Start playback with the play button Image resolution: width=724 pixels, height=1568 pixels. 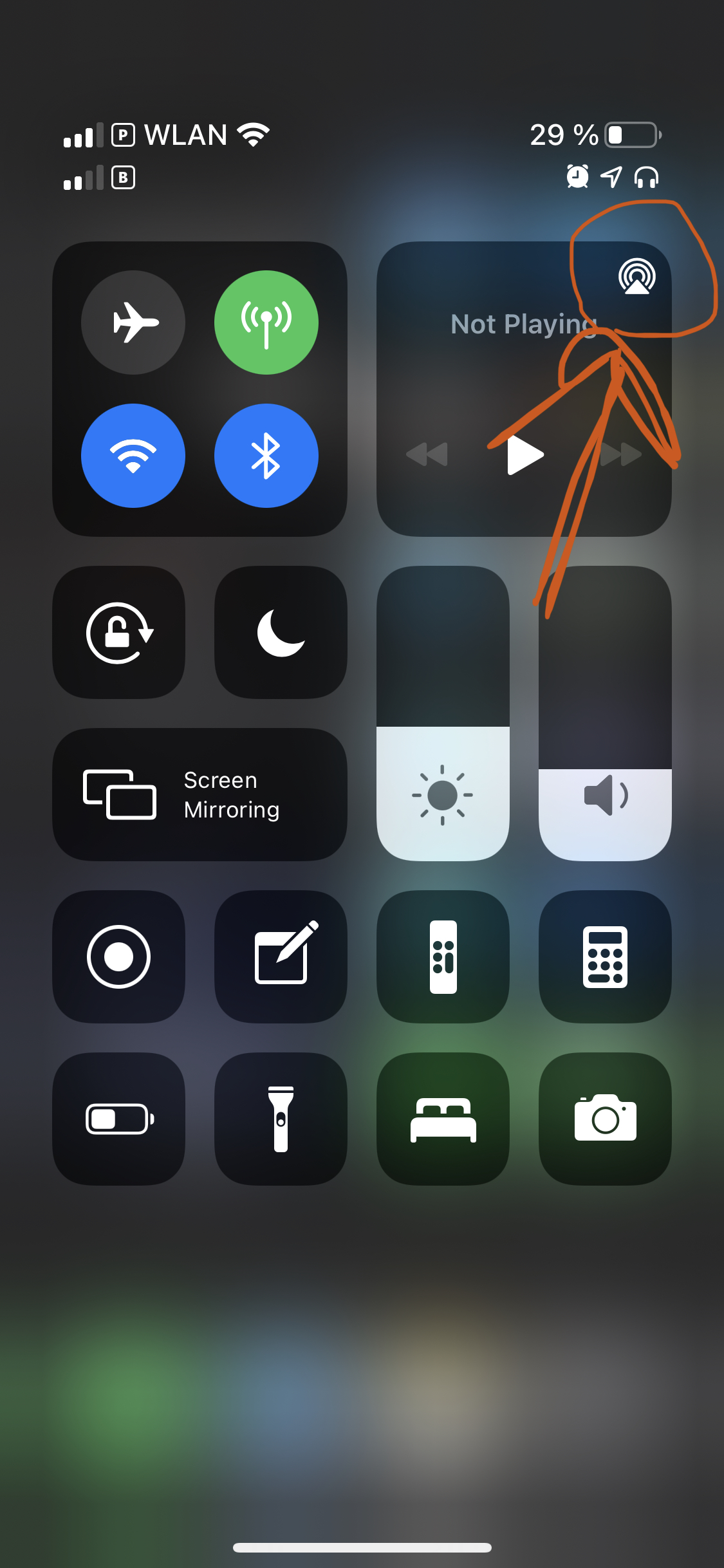524,454
